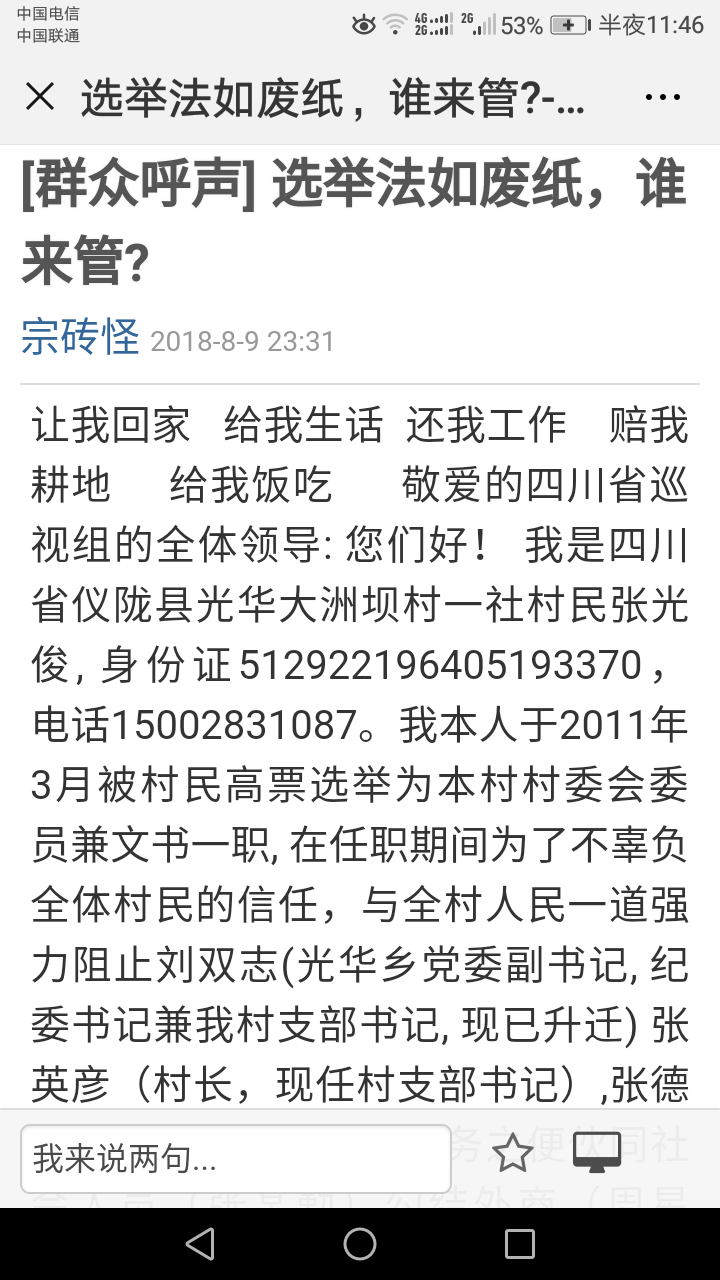Go back with the system back button
Viewport: 720px width, 1280px height.
click(x=200, y=1243)
